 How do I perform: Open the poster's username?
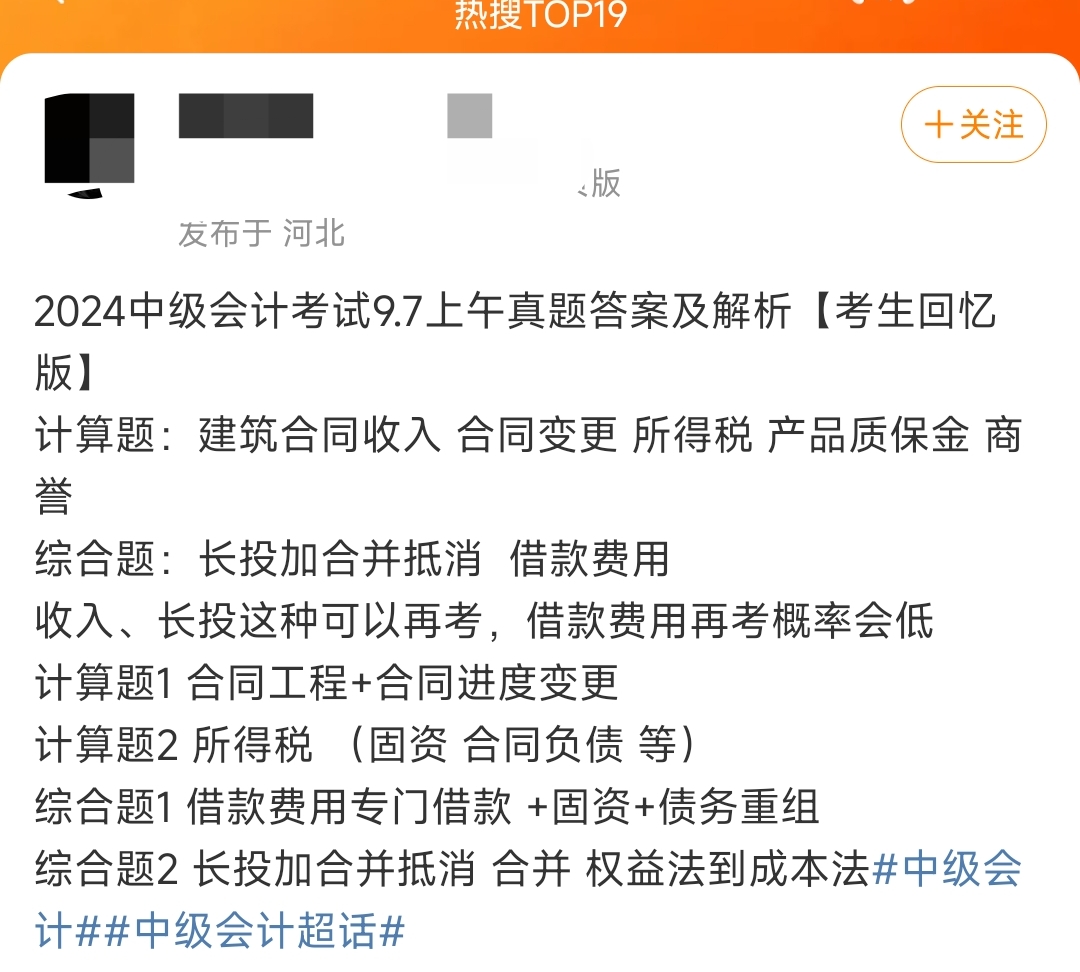(x=246, y=115)
